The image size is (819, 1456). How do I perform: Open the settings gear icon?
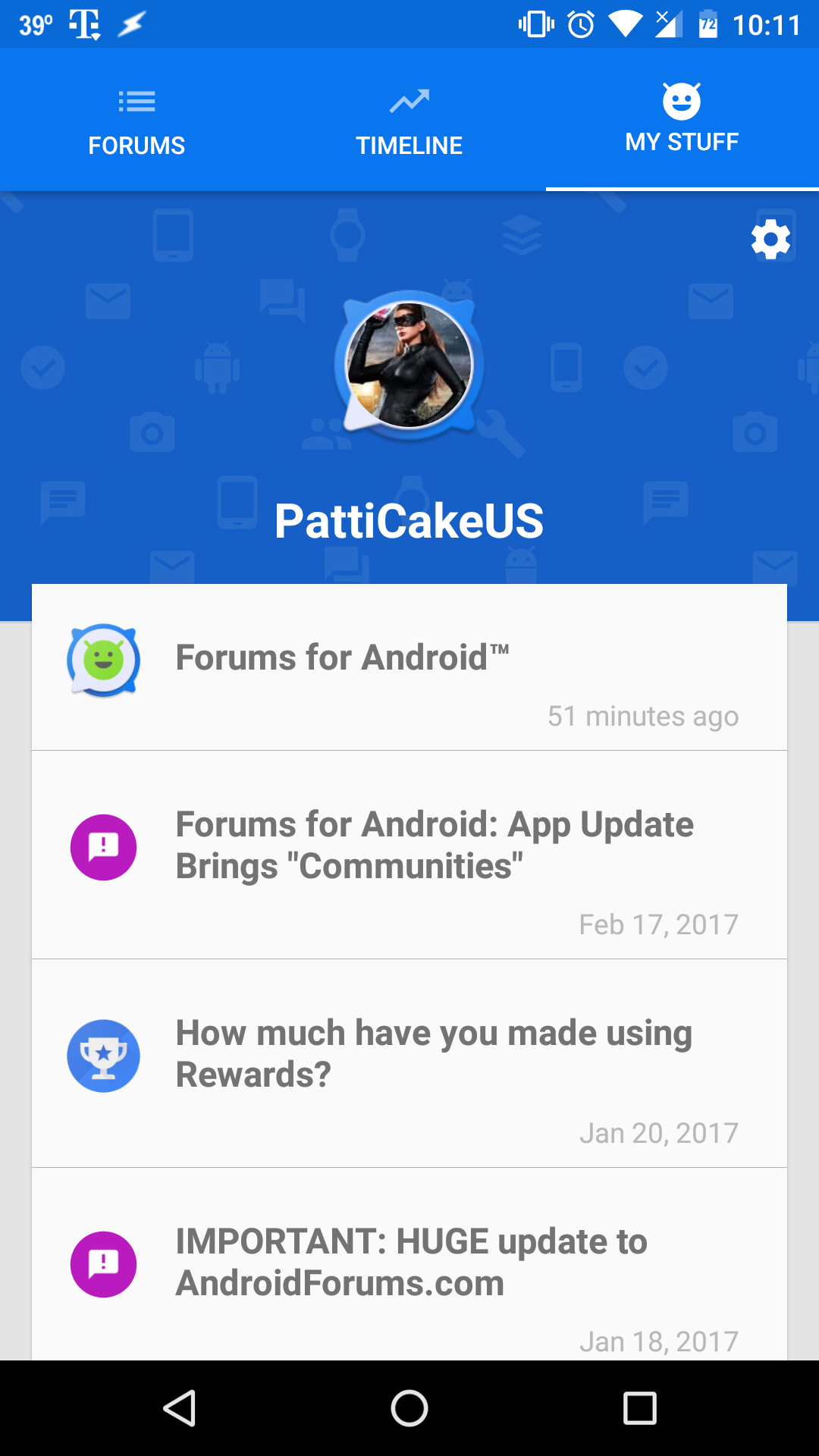pos(770,240)
